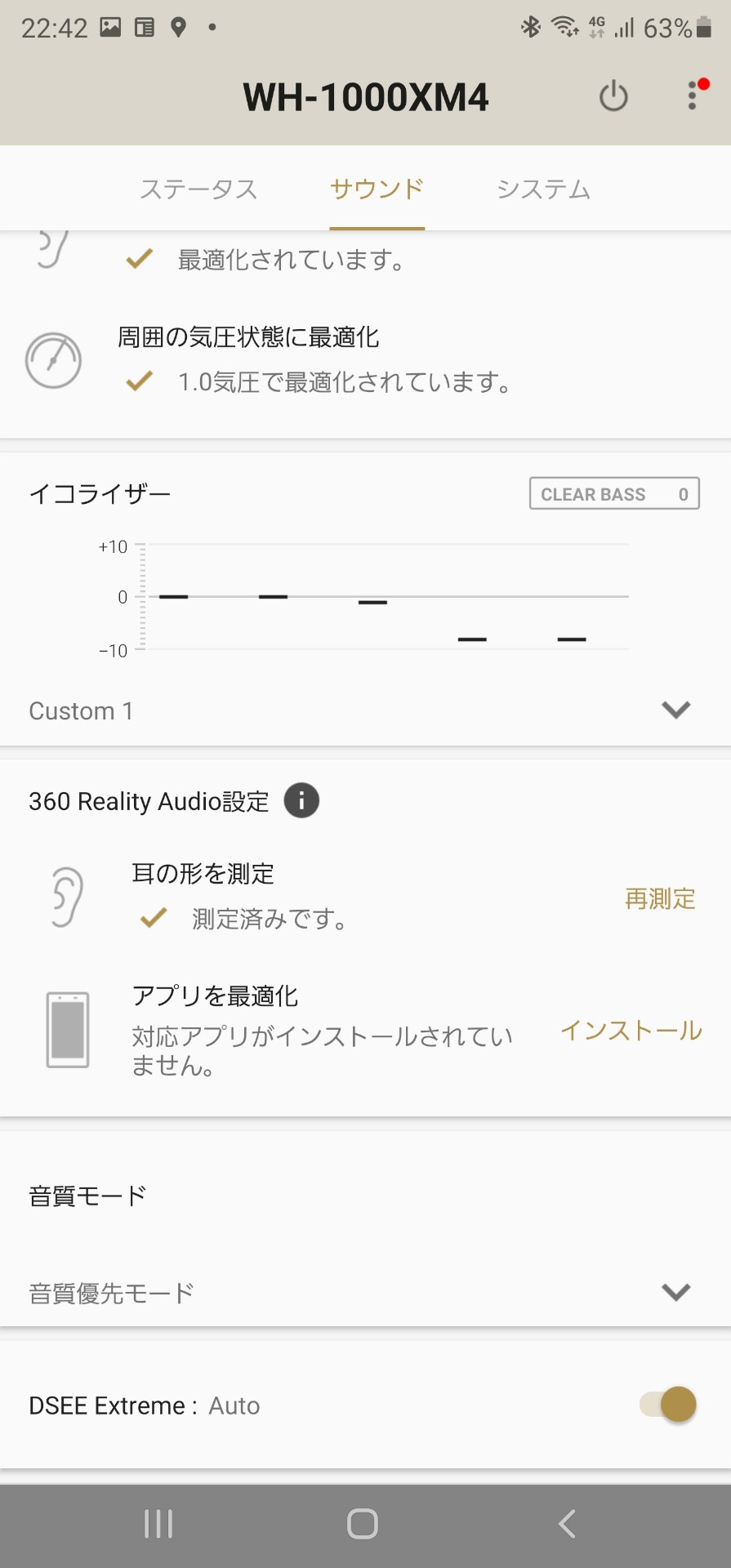Tap the power off icon

[613, 97]
